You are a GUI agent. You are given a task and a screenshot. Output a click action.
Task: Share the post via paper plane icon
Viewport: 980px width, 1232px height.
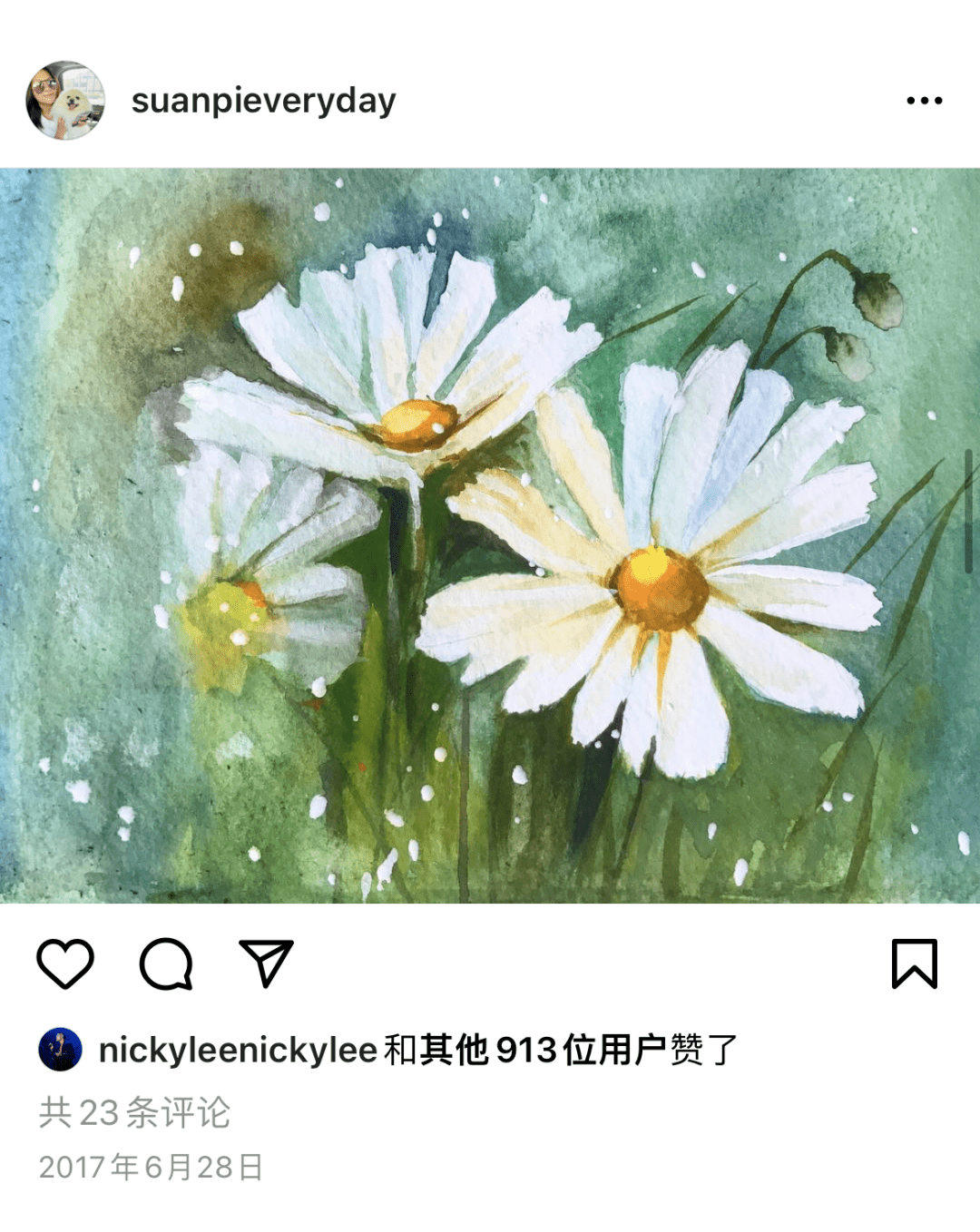(x=266, y=963)
